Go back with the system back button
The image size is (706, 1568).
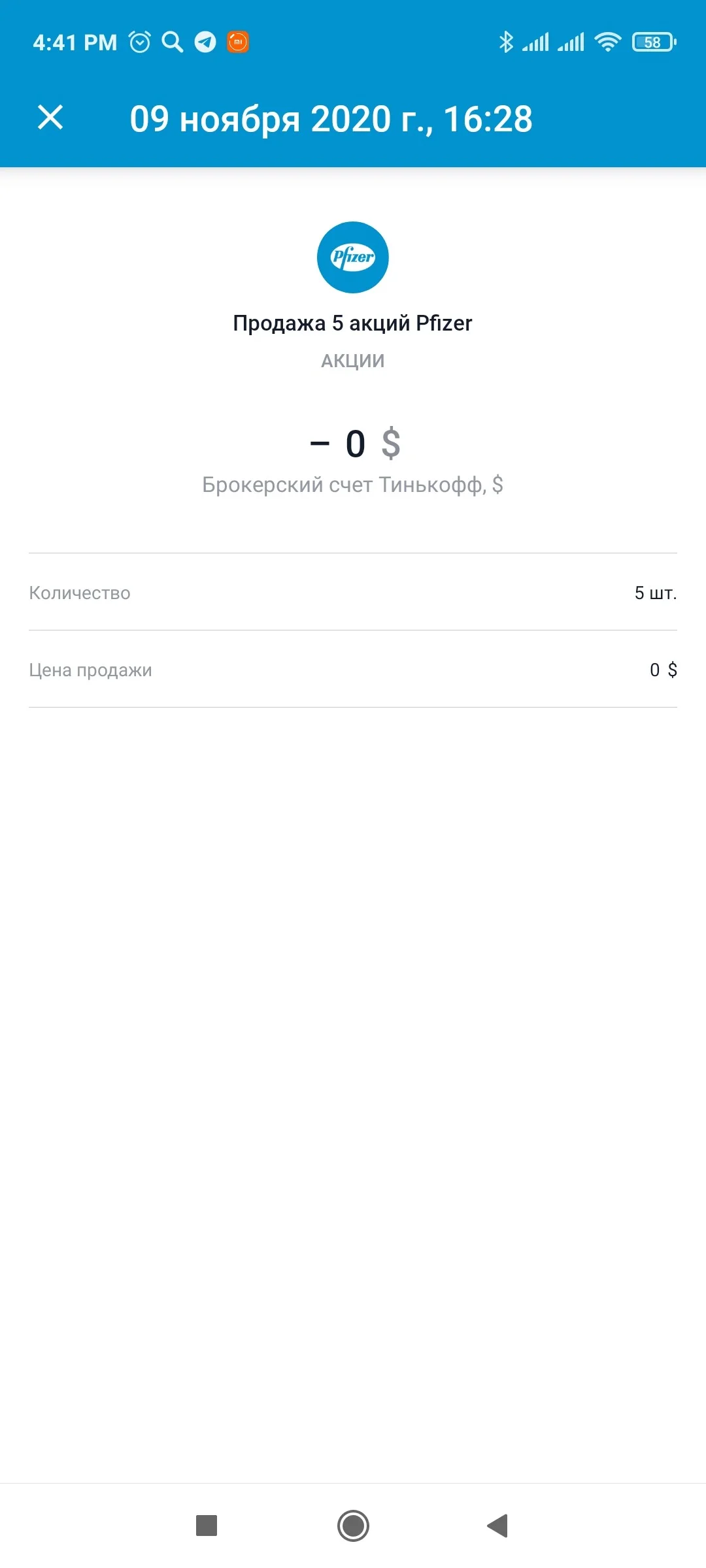(x=498, y=1526)
